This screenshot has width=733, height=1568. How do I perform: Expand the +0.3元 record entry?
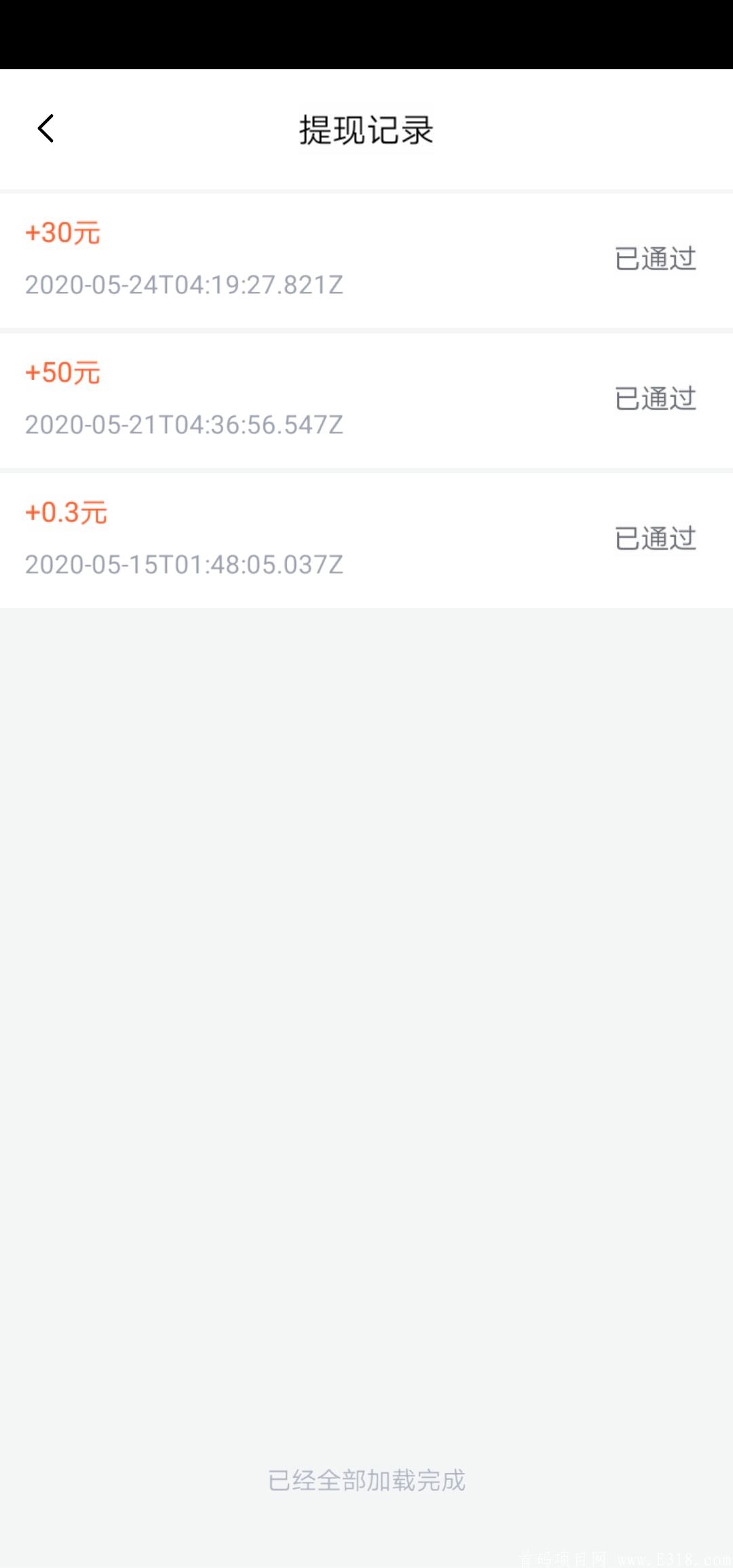click(366, 539)
